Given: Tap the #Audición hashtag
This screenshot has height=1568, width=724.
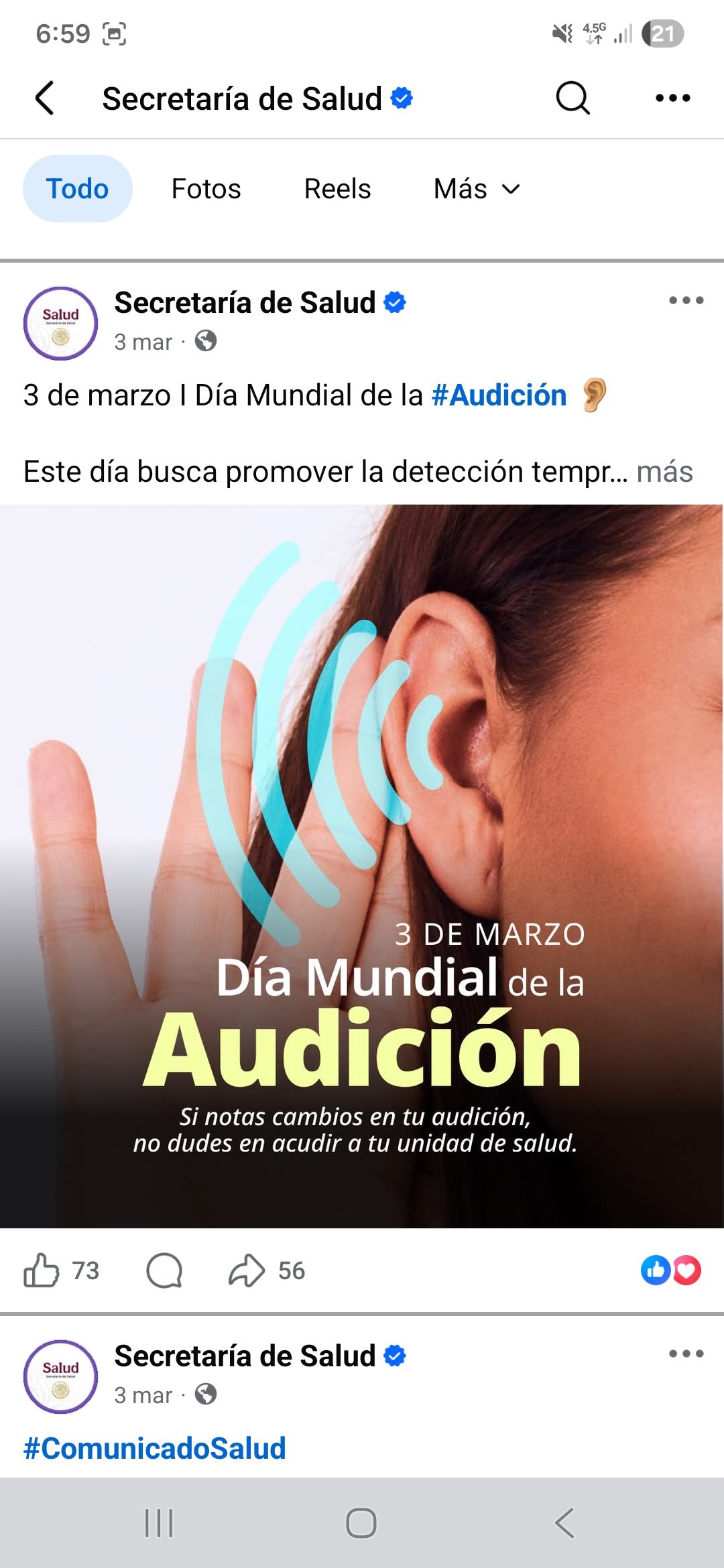Looking at the screenshot, I should click(499, 395).
